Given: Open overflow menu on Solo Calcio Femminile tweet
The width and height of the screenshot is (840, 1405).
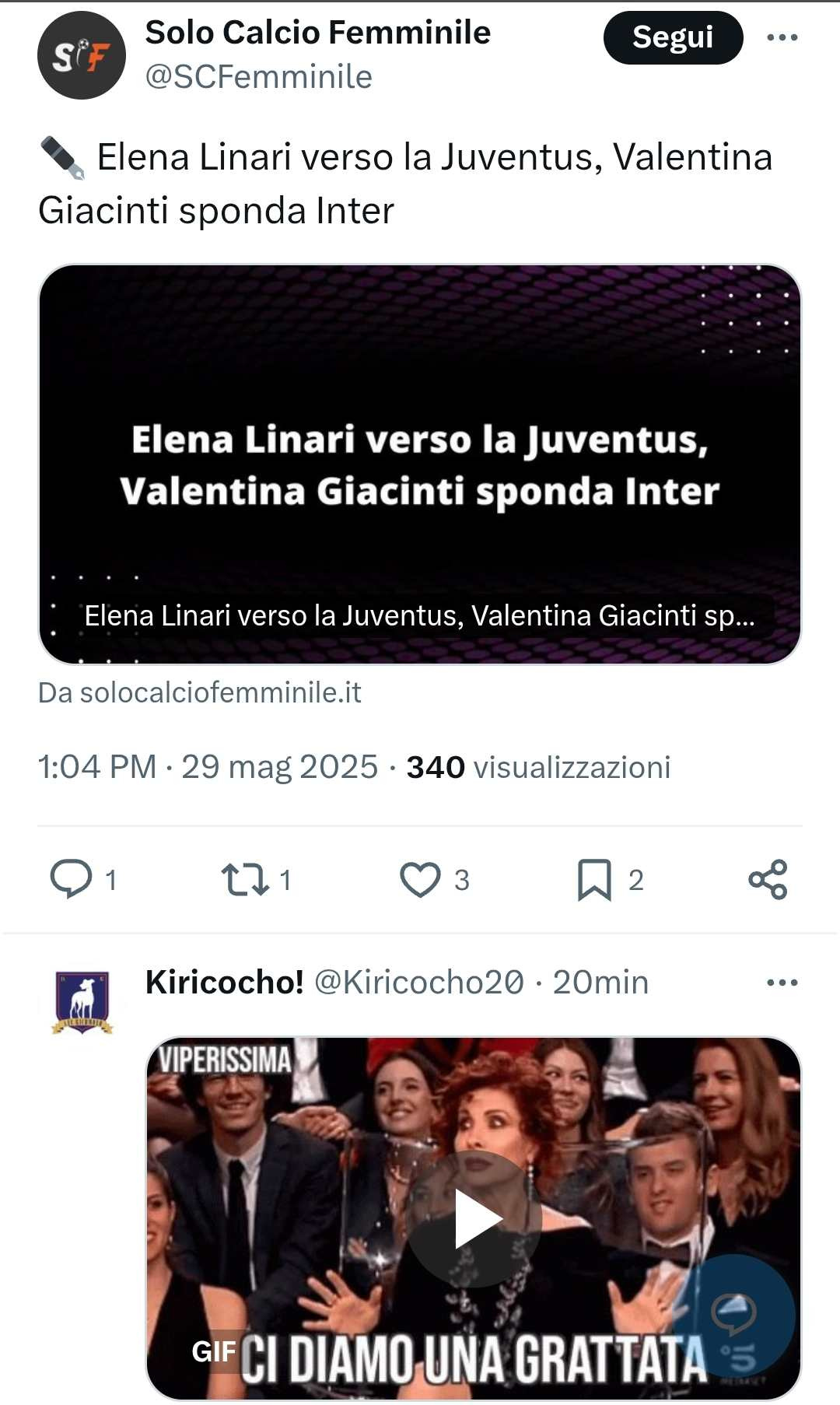Looking at the screenshot, I should pyautogui.click(x=782, y=37).
